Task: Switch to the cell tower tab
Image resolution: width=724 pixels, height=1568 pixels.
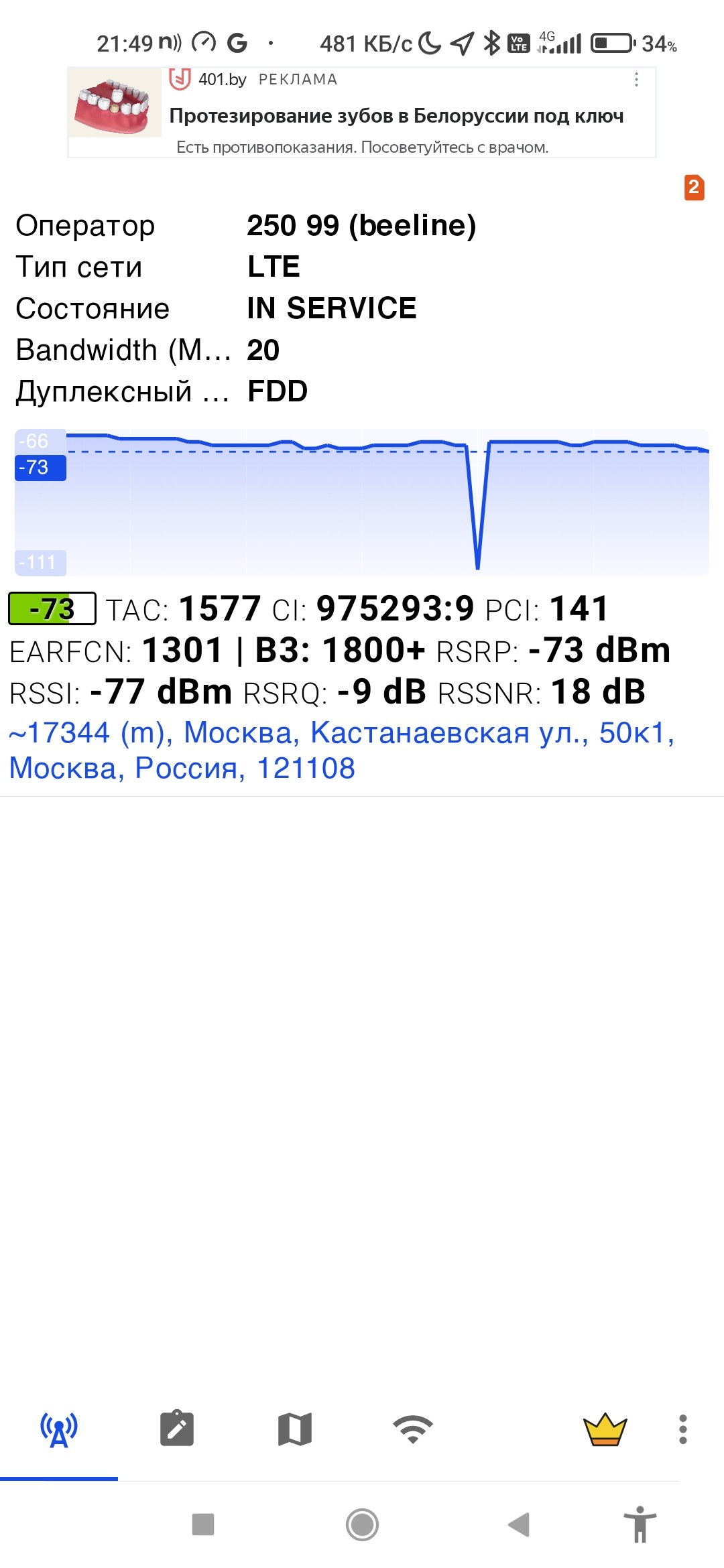Action: (x=59, y=1430)
